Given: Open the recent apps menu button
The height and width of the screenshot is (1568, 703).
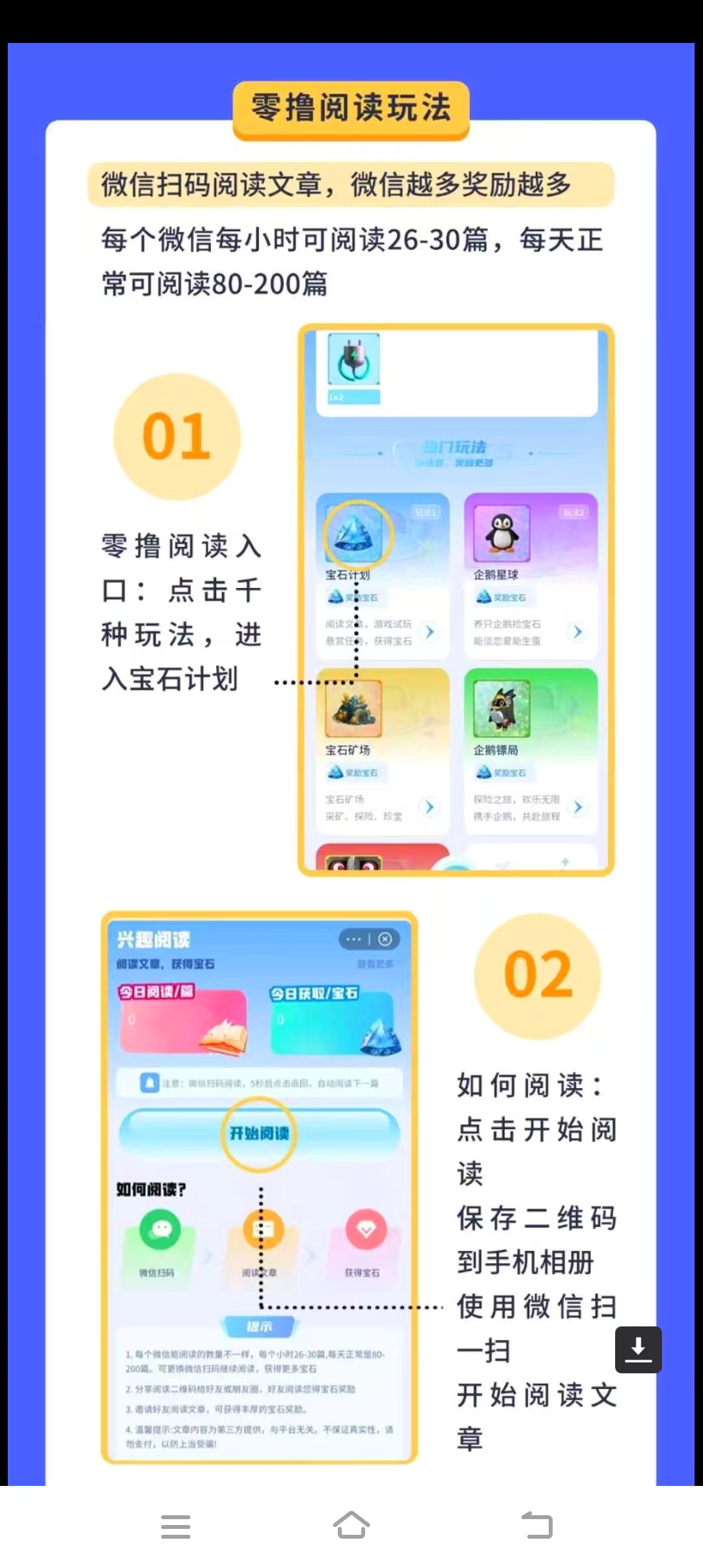Looking at the screenshot, I should click(176, 1526).
